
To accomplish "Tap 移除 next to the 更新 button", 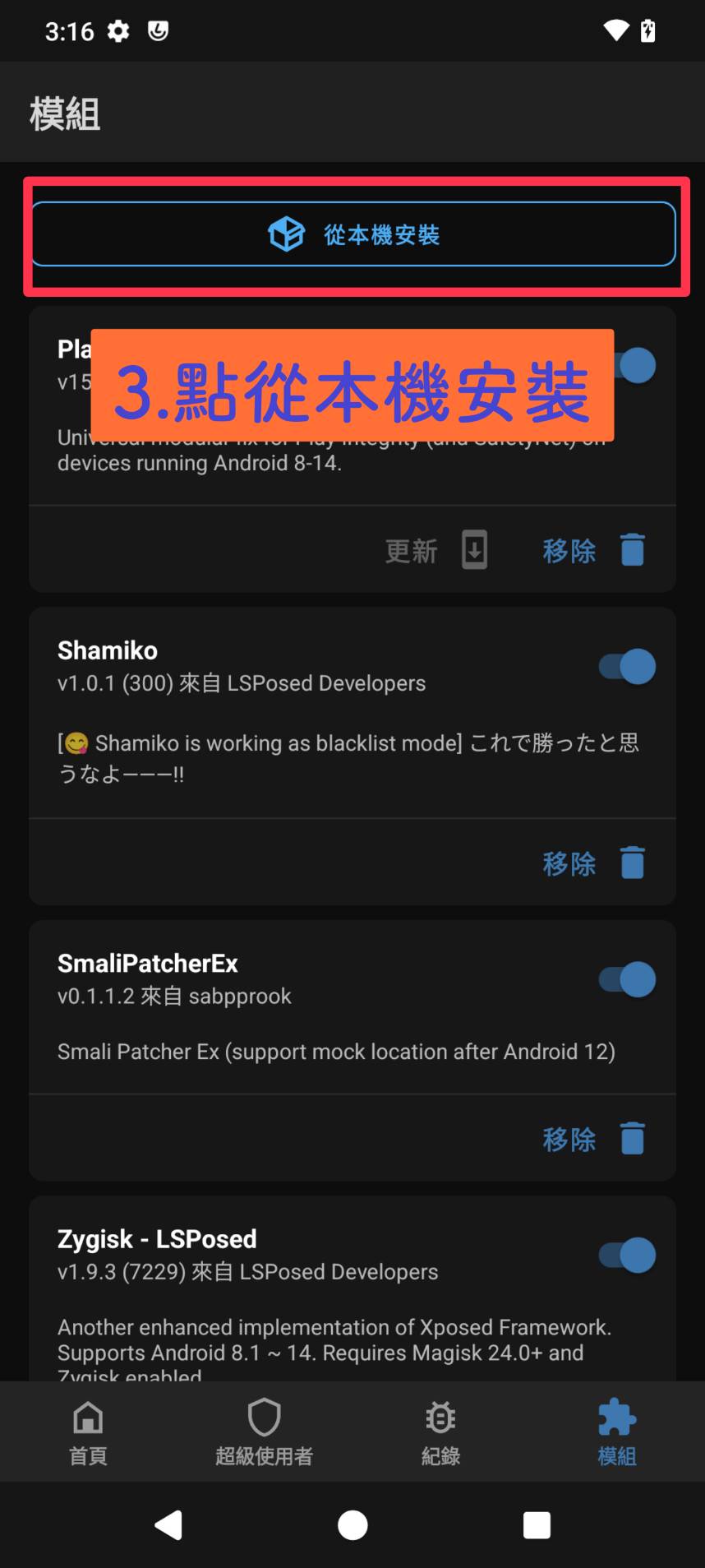I will tap(593, 550).
